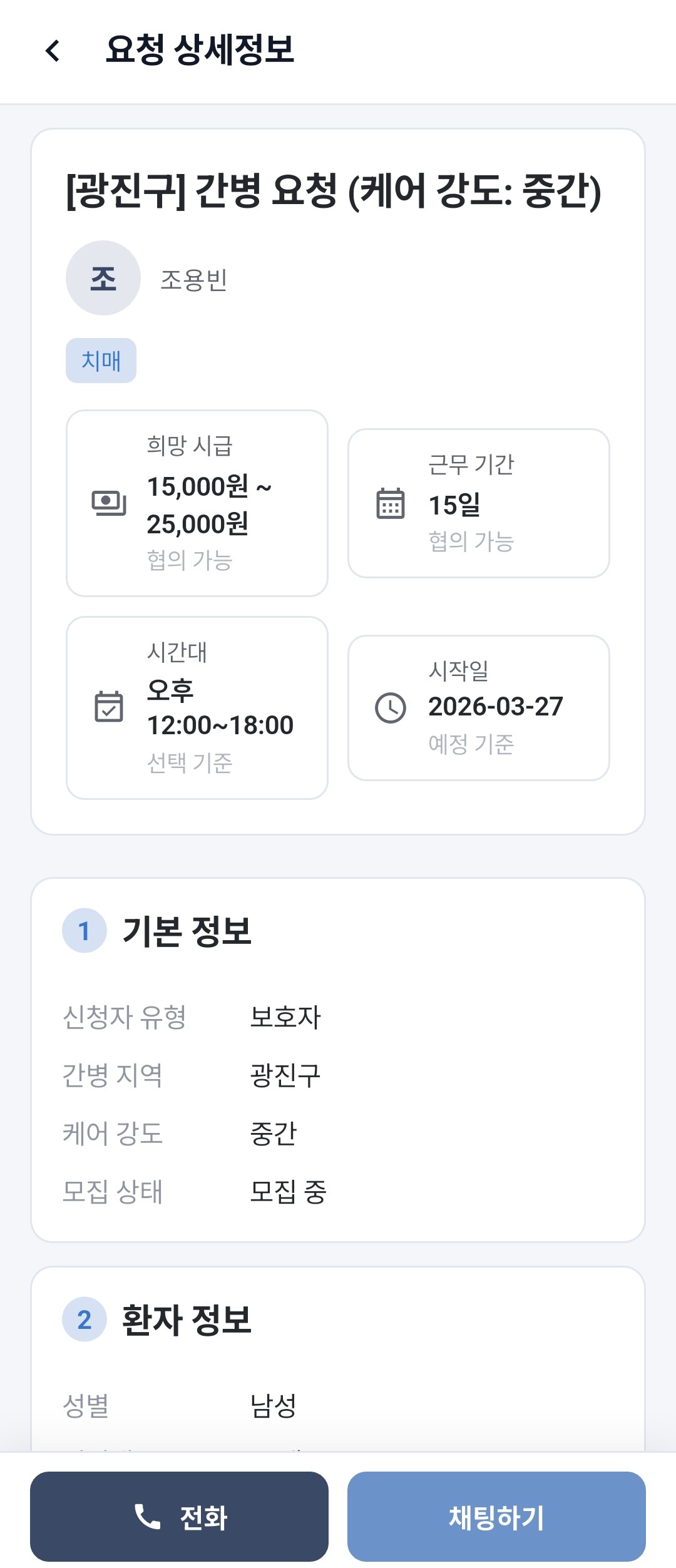Open the 환자 정보 section header
This screenshot has height=1568, width=676.
click(x=187, y=1319)
